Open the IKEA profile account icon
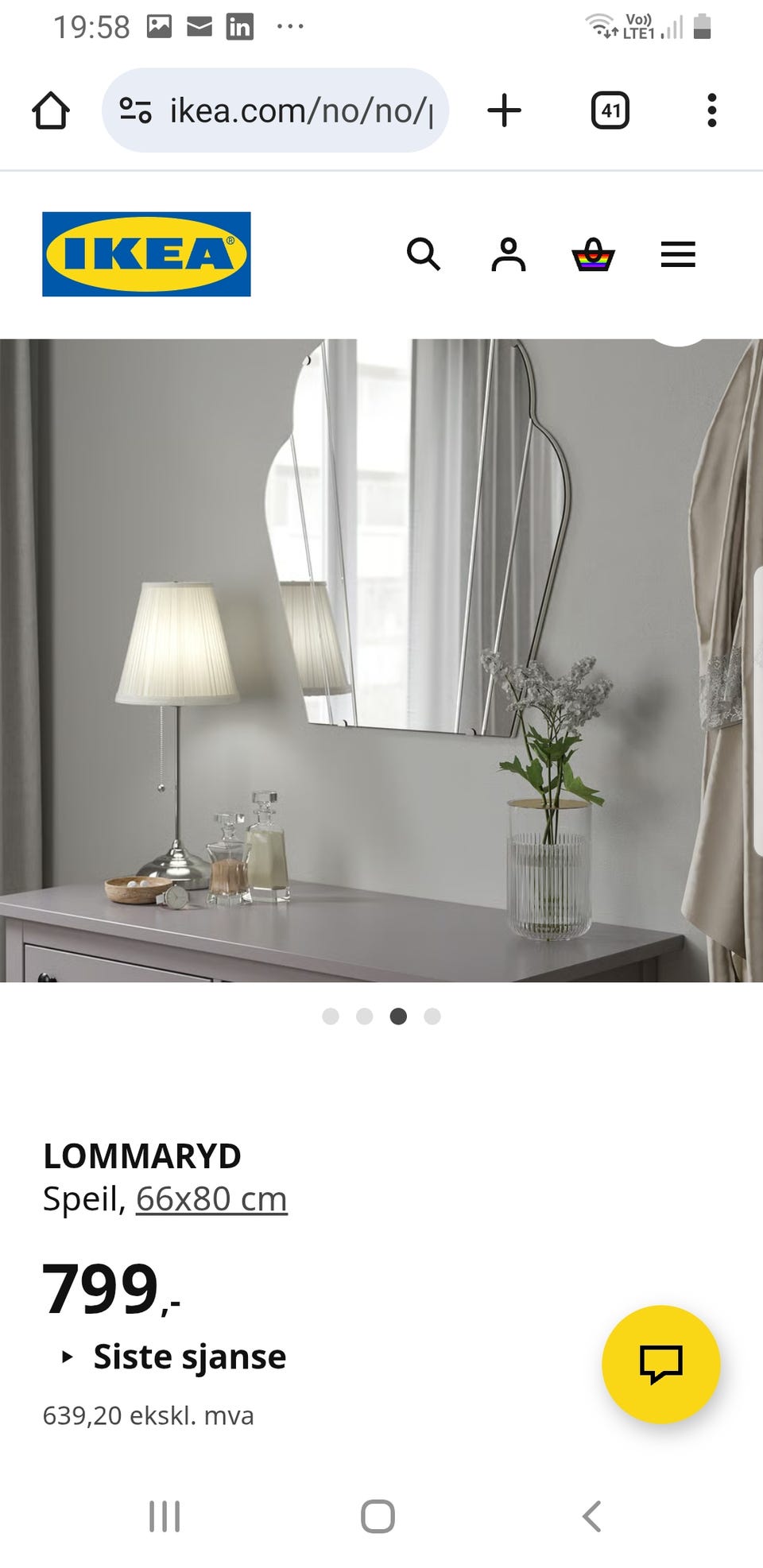Screen dimensions: 763x1568 click(x=509, y=255)
